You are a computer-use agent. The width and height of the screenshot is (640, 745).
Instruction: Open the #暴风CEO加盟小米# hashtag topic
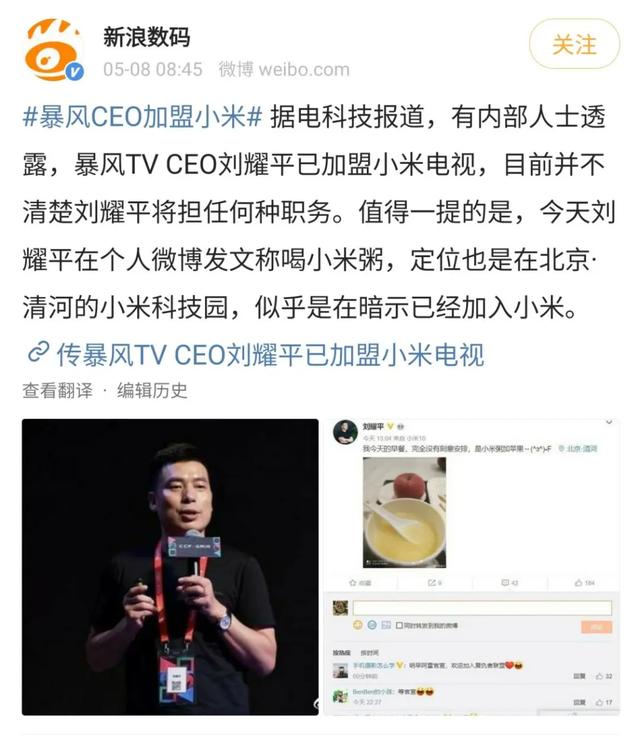[142, 117]
